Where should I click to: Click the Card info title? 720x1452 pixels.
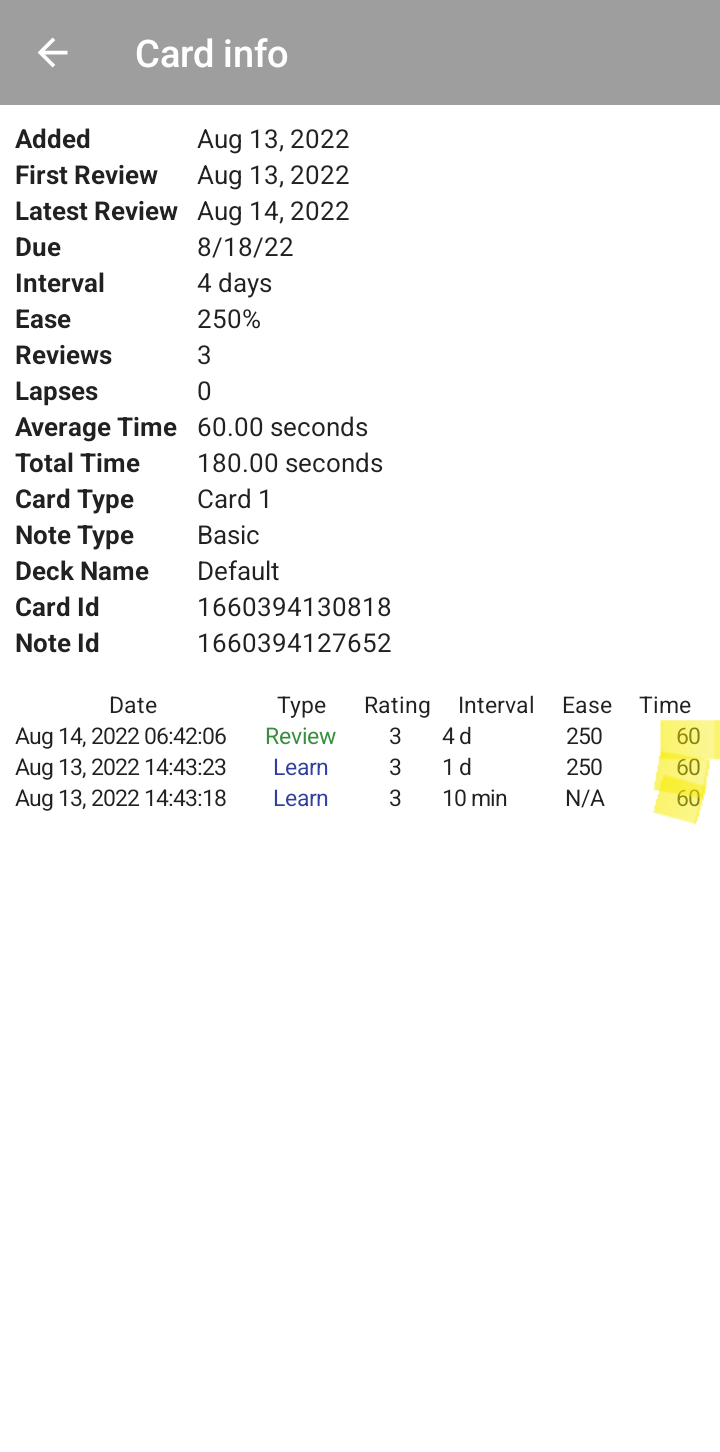click(211, 53)
